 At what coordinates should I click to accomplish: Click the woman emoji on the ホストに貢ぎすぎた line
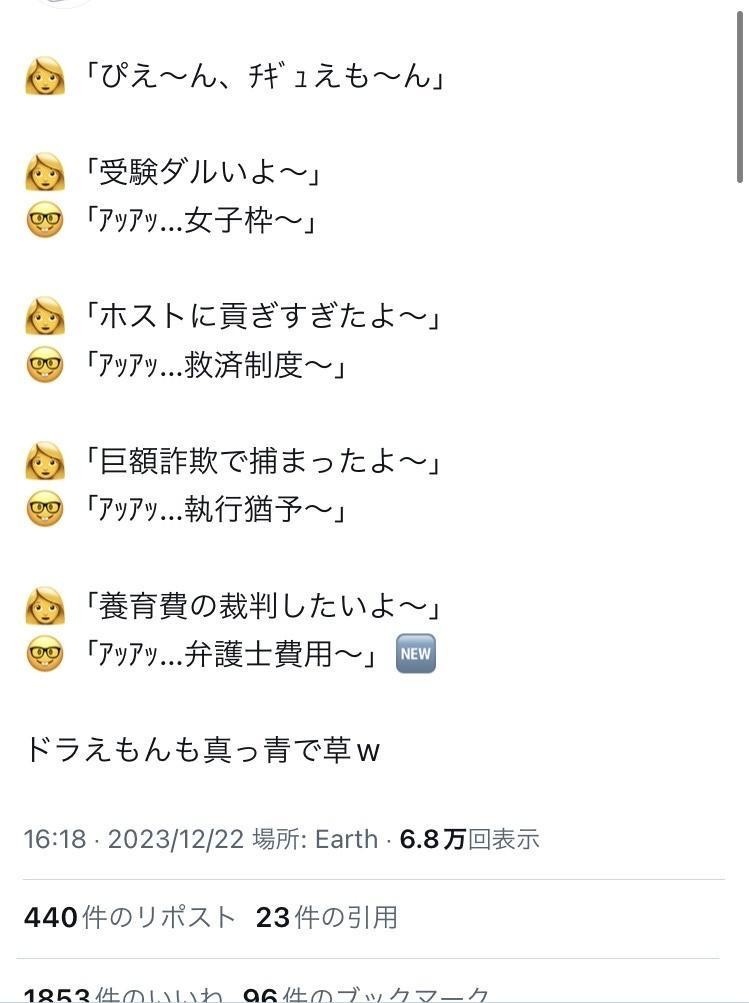[x=44, y=315]
